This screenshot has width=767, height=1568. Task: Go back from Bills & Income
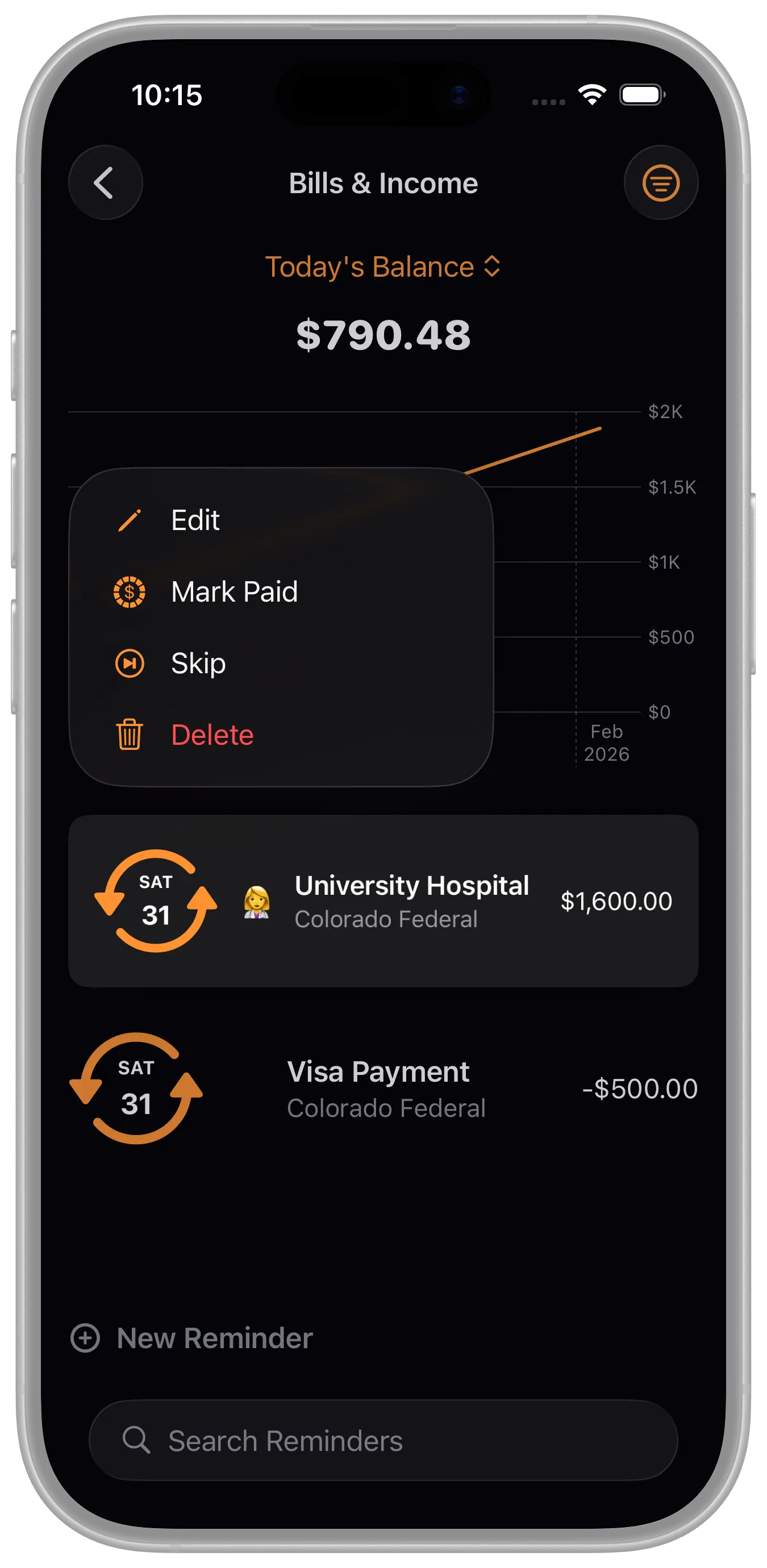(x=105, y=182)
